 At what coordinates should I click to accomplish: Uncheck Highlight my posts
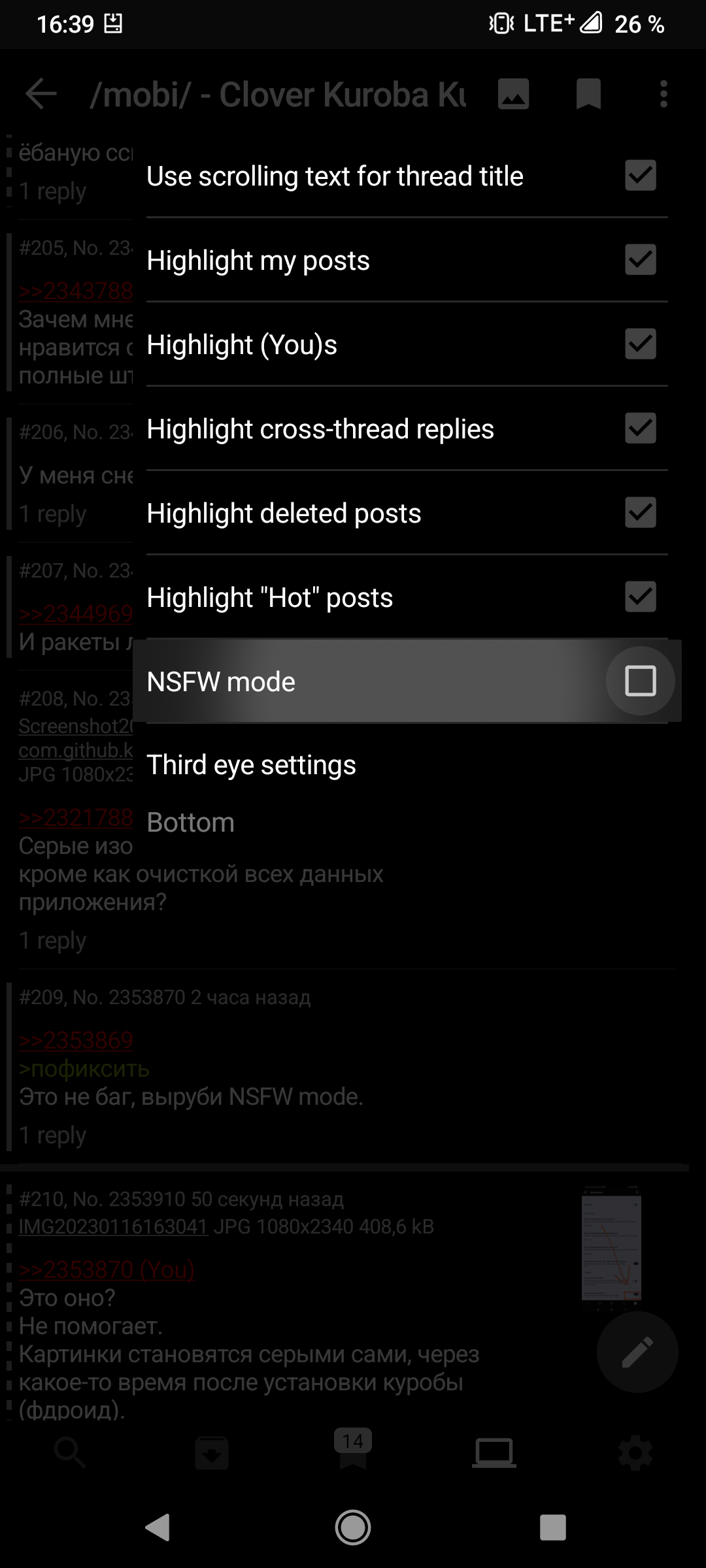point(640,260)
